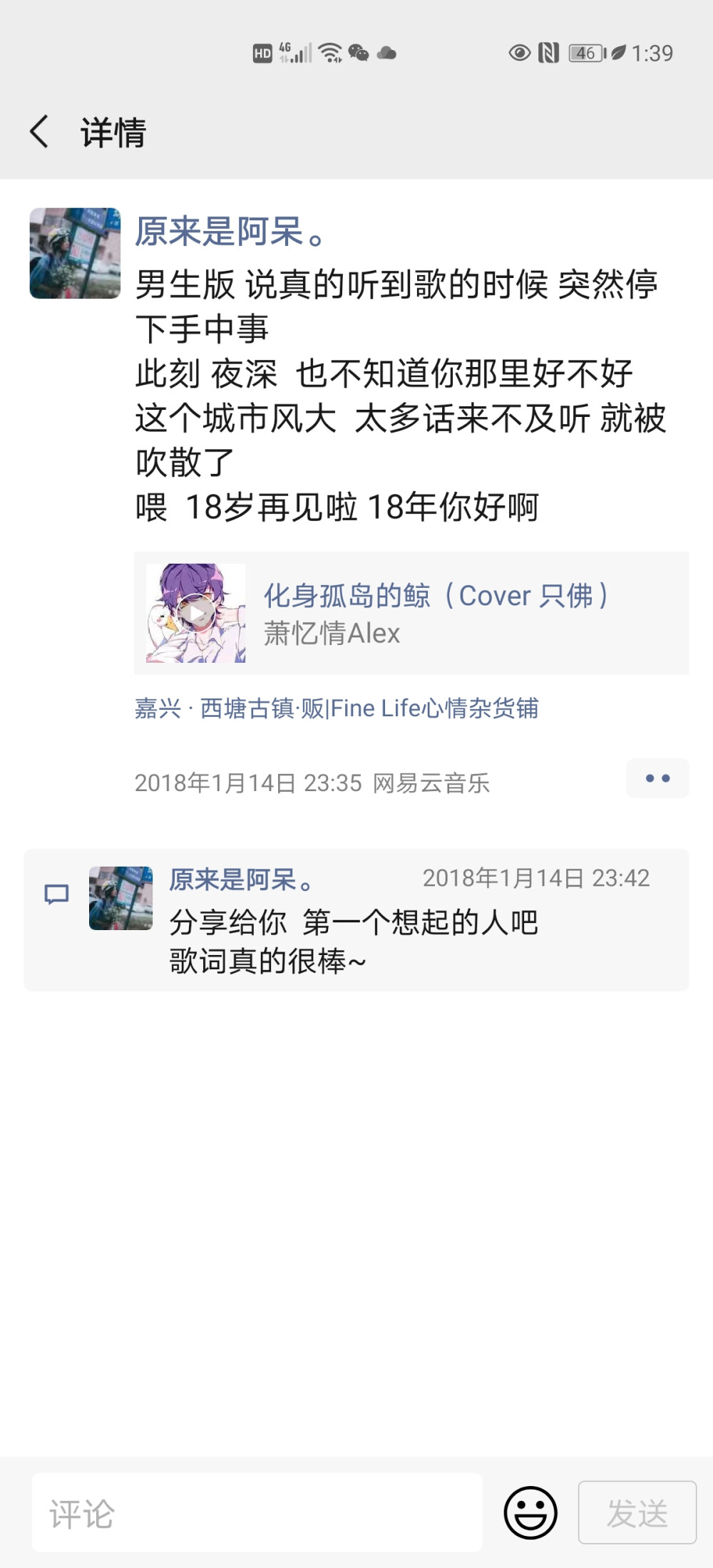Image resolution: width=713 pixels, height=1568 pixels.
Task: Play the shared song 化身孤岛的鲸
Action: (x=196, y=614)
